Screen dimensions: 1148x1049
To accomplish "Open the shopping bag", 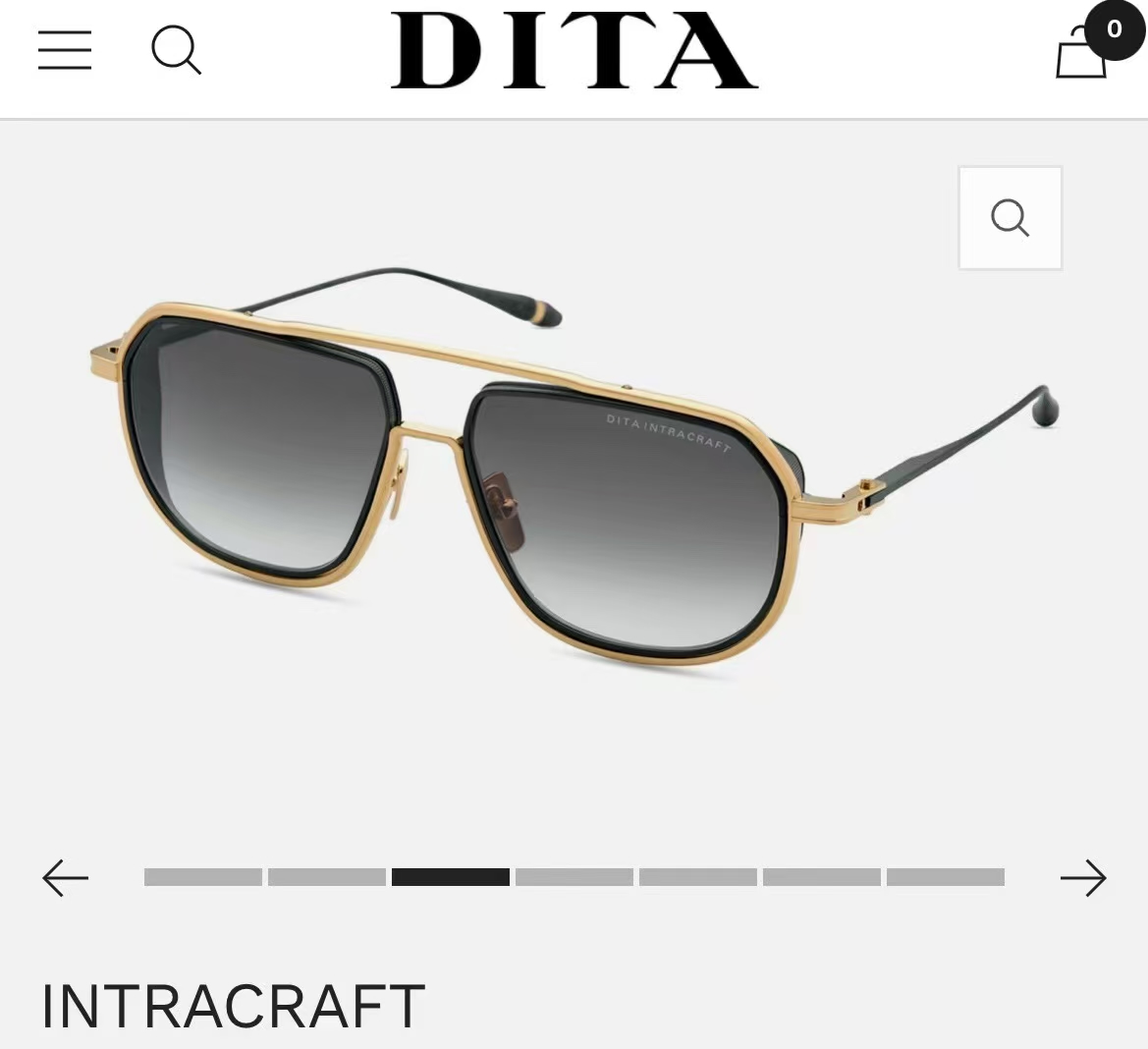I will [1081, 52].
